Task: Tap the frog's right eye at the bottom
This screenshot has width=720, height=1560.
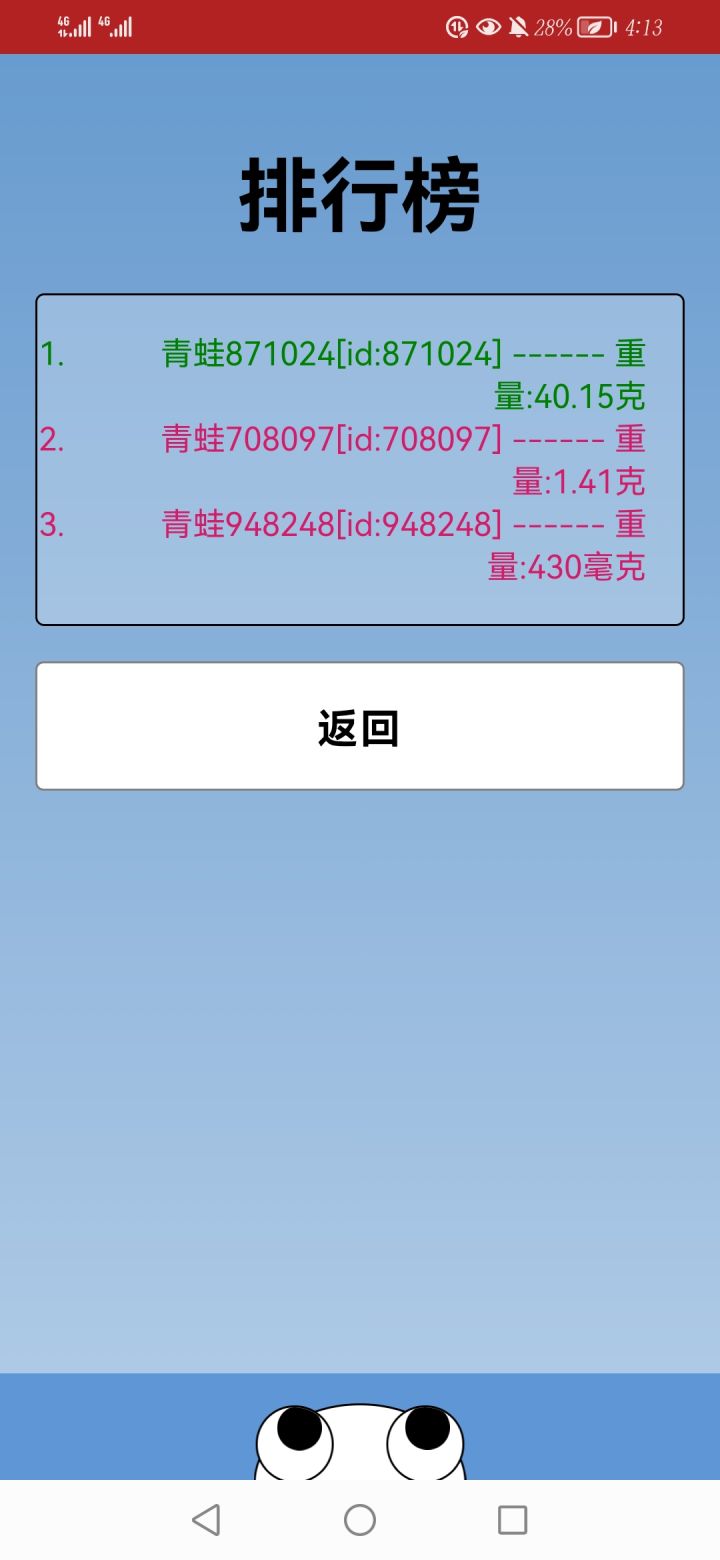Action: coord(428,1425)
